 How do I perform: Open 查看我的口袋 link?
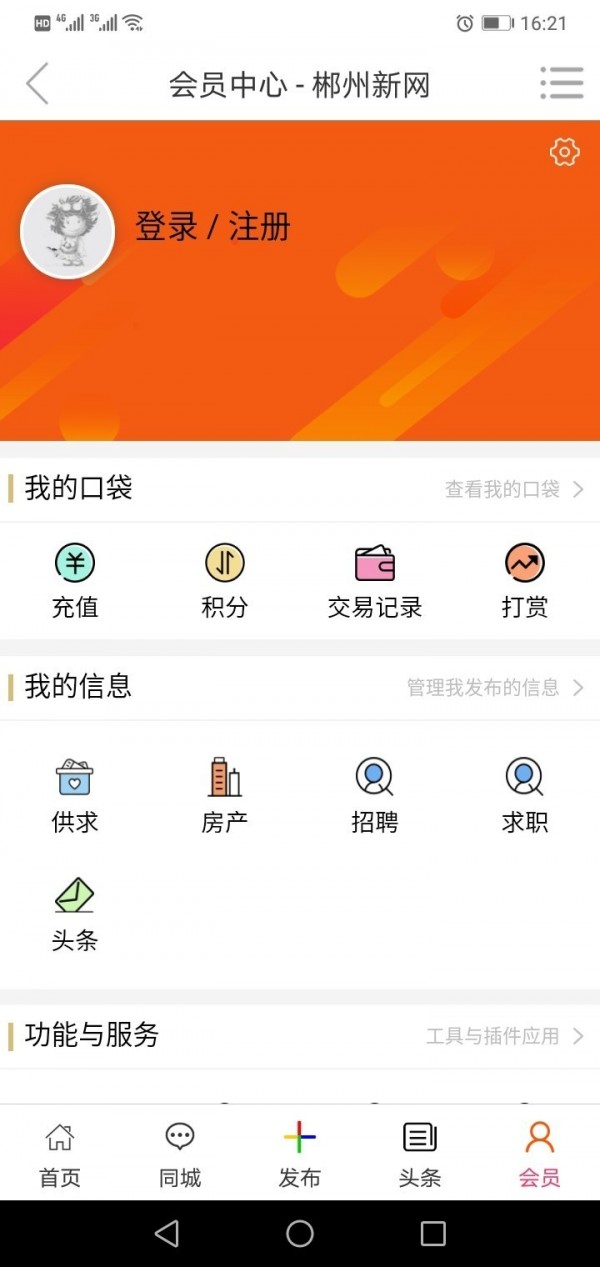514,489
